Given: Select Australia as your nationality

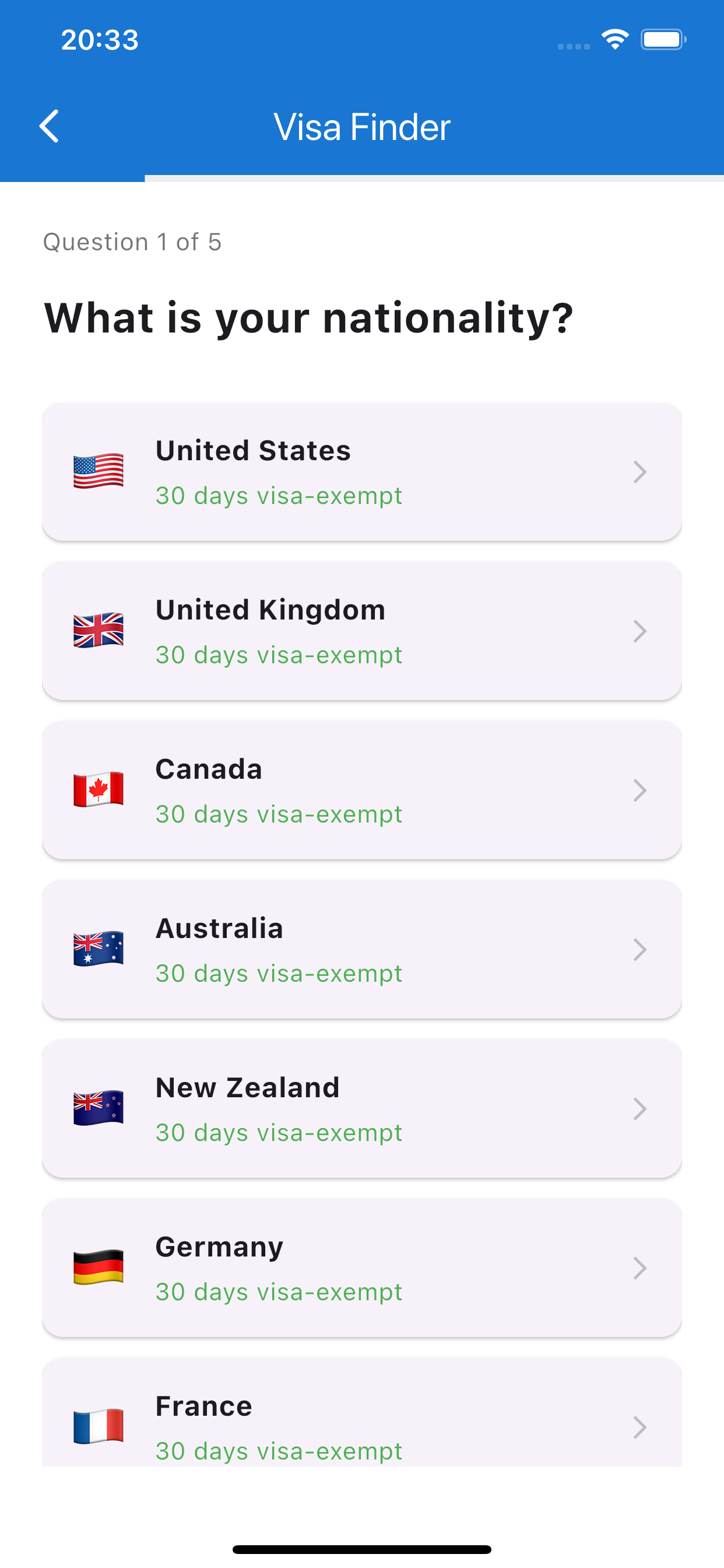Looking at the screenshot, I should 362,950.
